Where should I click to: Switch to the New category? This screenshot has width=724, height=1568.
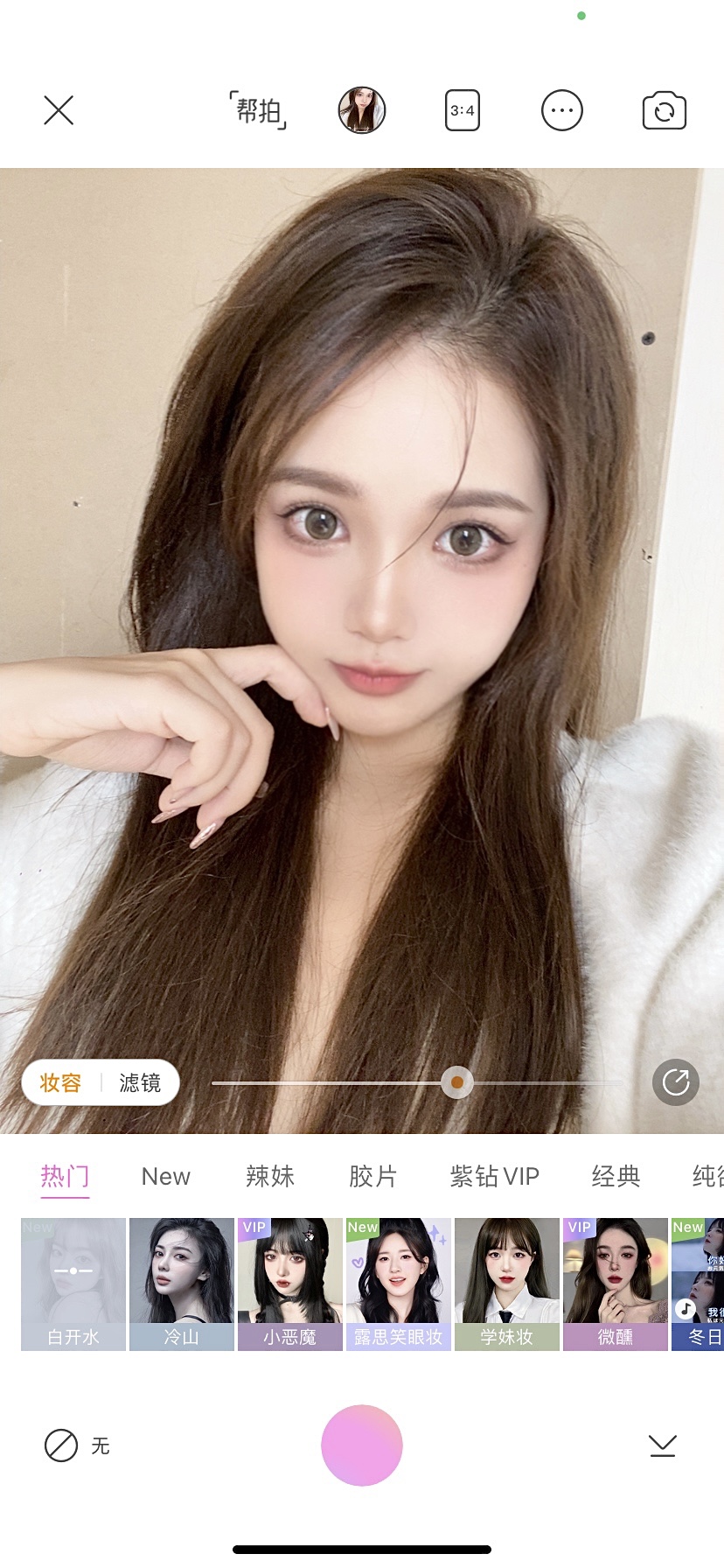coord(165,1177)
